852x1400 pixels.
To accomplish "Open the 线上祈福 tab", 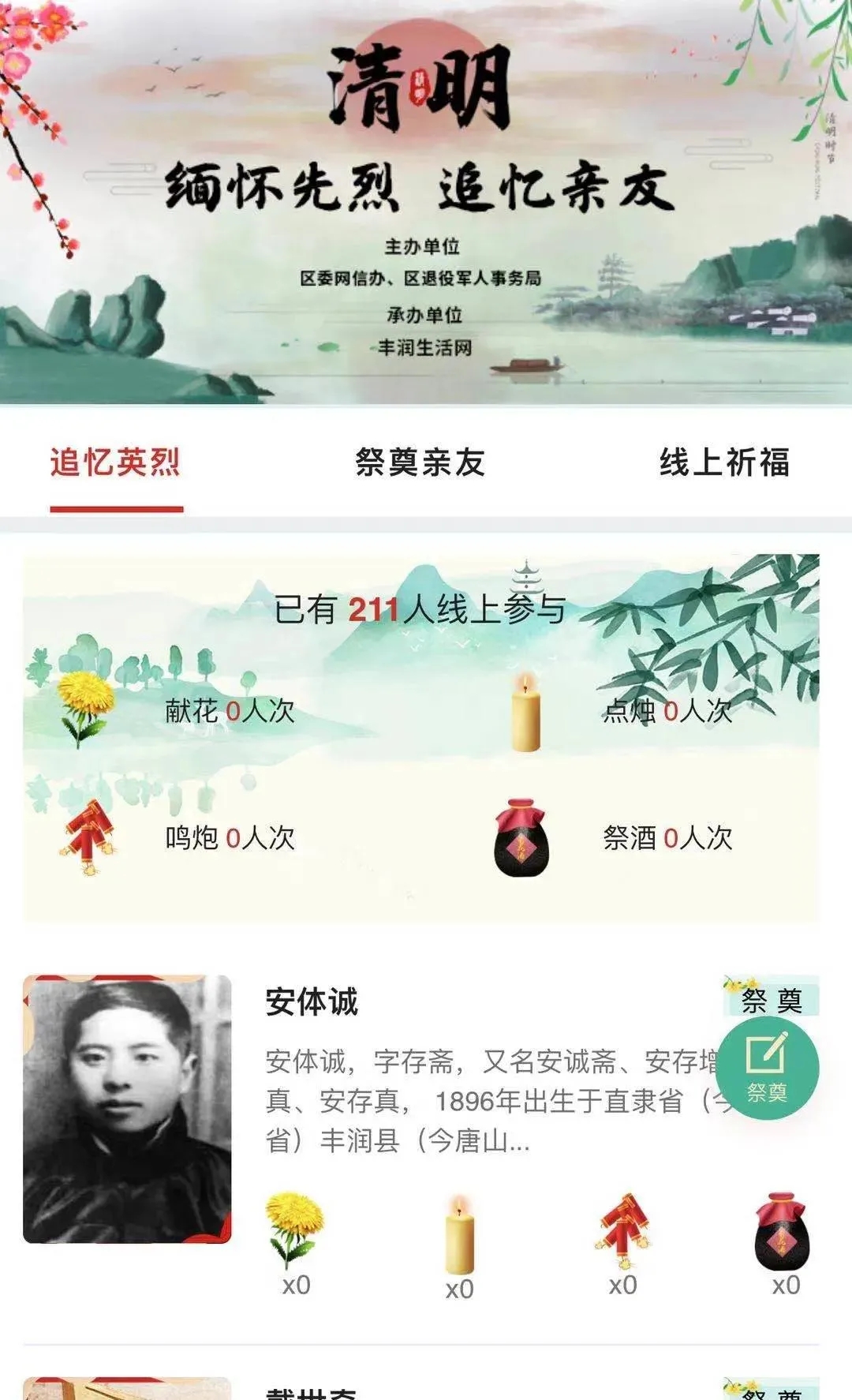I will (724, 462).
